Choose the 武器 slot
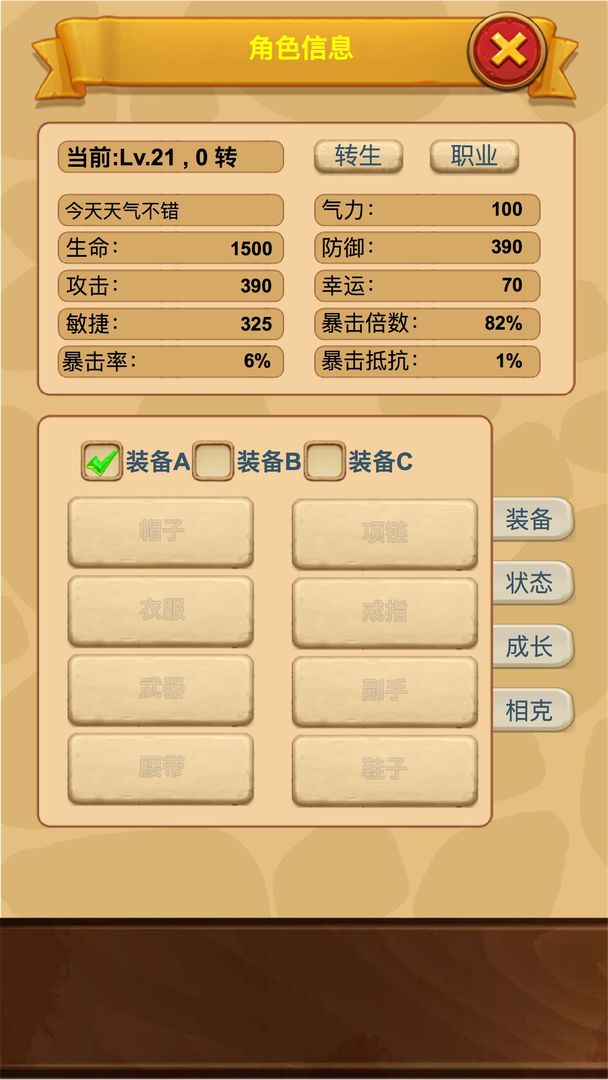The height and width of the screenshot is (1080, 608). tap(161, 689)
